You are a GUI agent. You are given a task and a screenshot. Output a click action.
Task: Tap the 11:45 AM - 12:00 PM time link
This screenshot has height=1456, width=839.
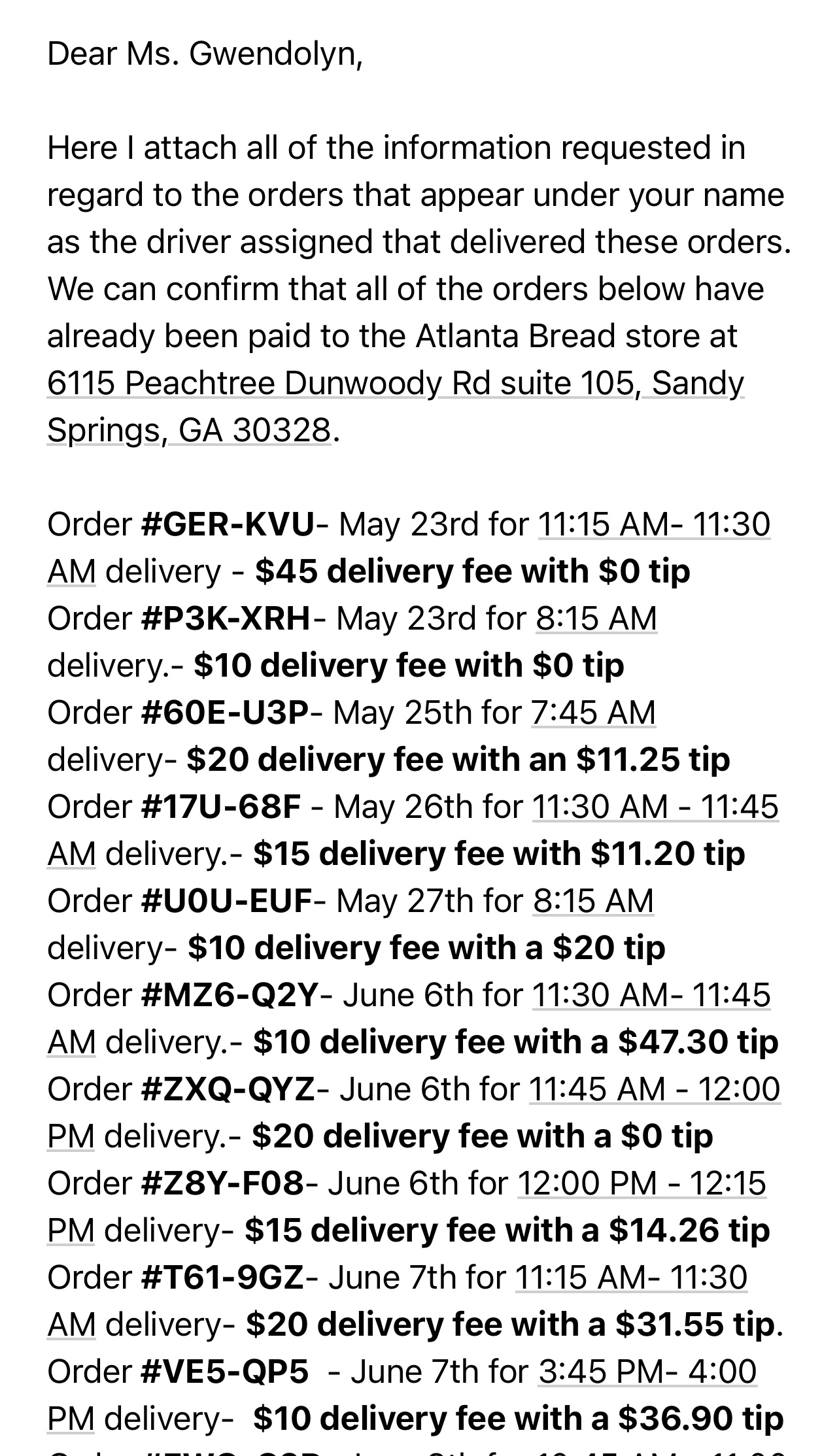654,1089
